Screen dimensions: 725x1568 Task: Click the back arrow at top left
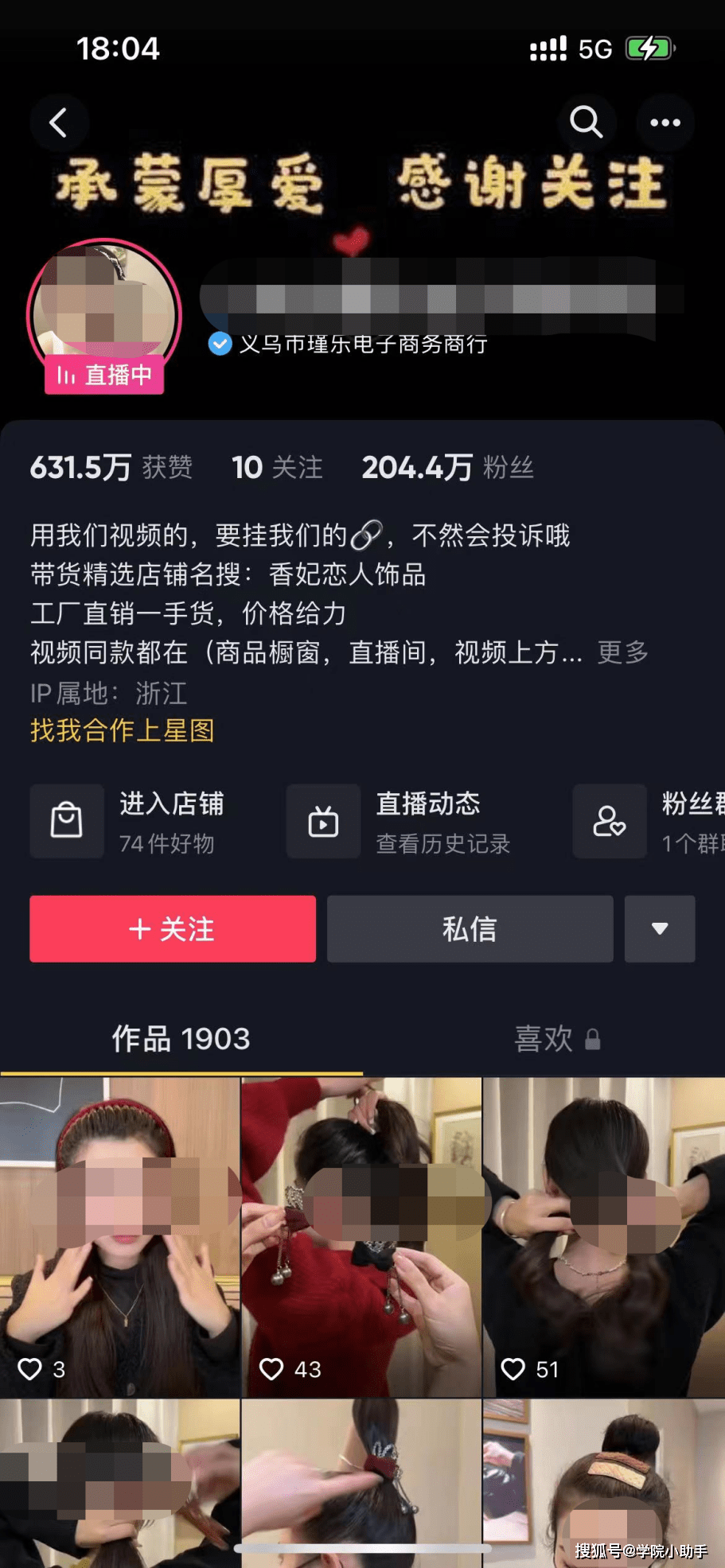[60, 123]
